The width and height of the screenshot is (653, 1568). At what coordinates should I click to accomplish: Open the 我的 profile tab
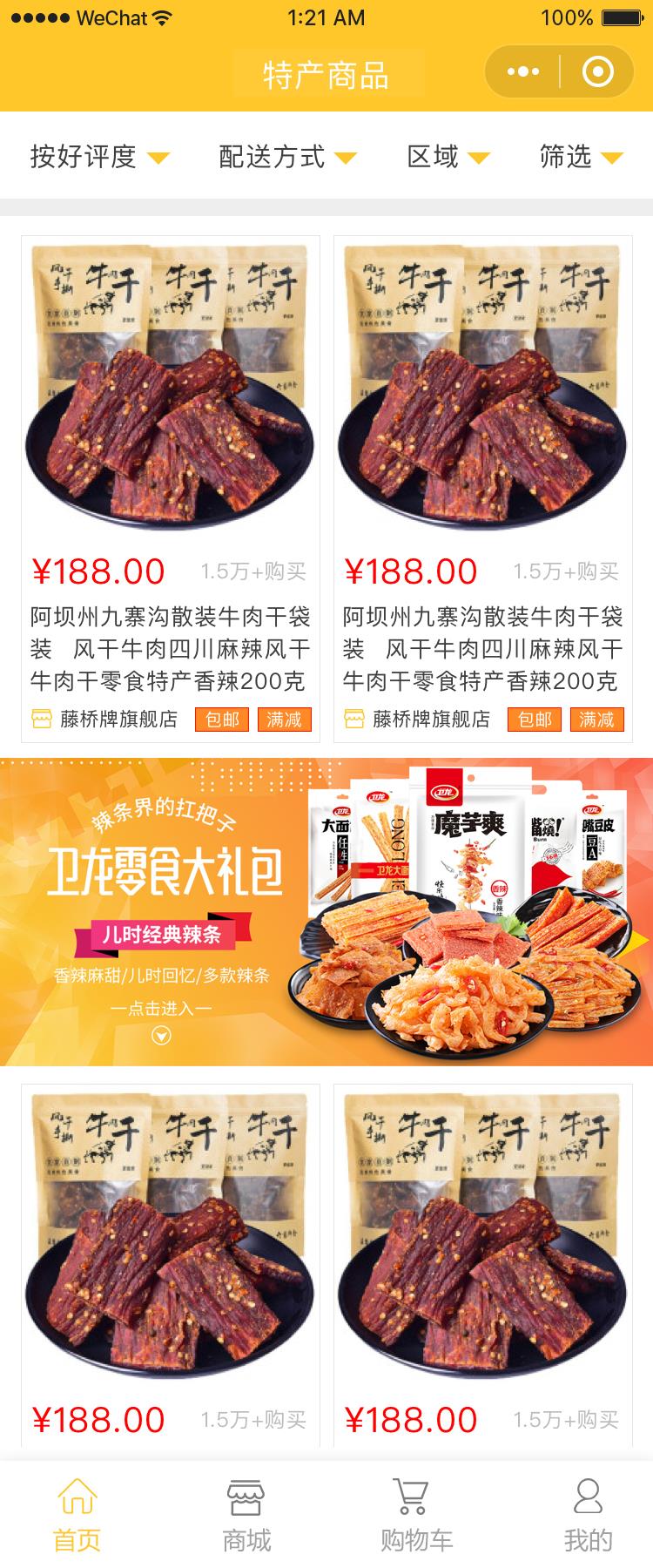(588, 1516)
